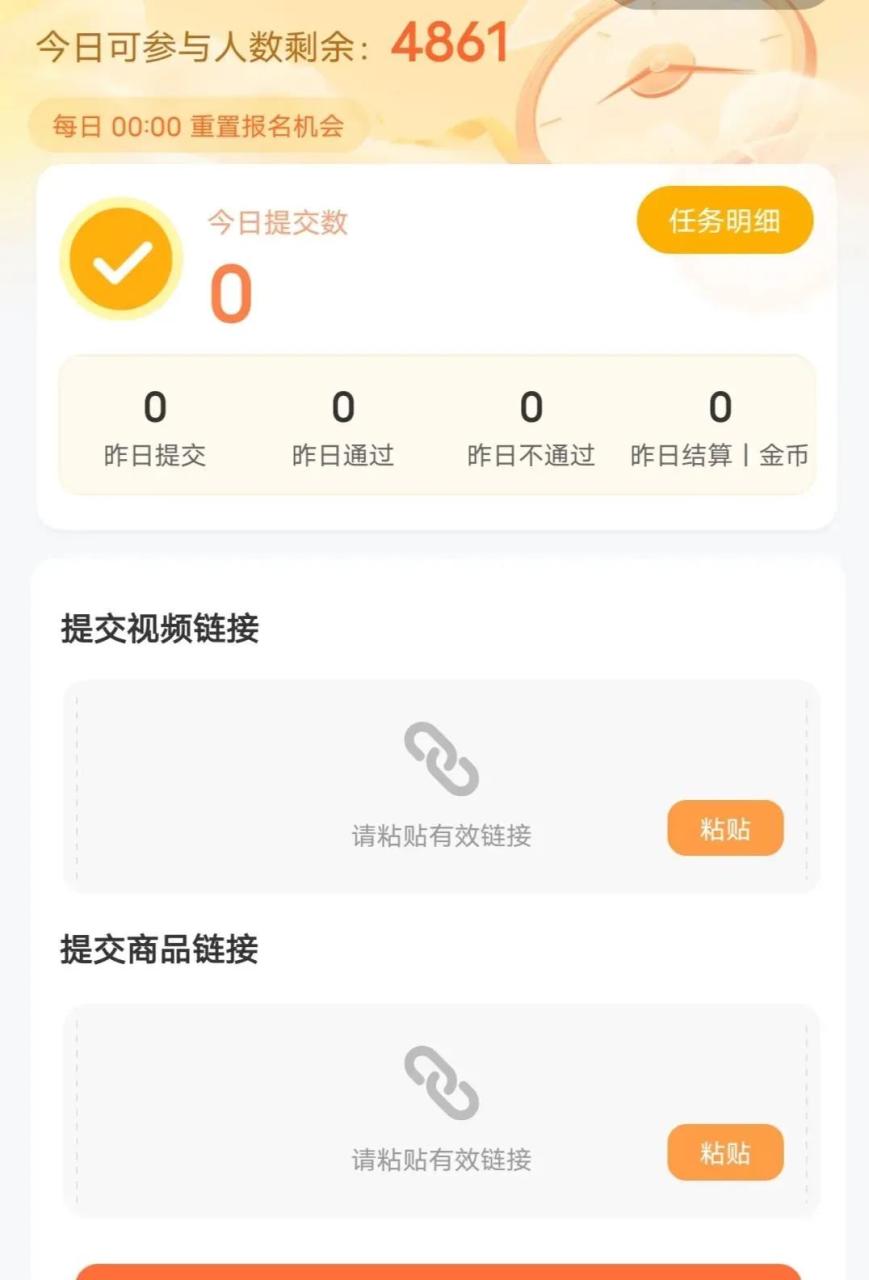Open 任务明细 task details

point(724,220)
